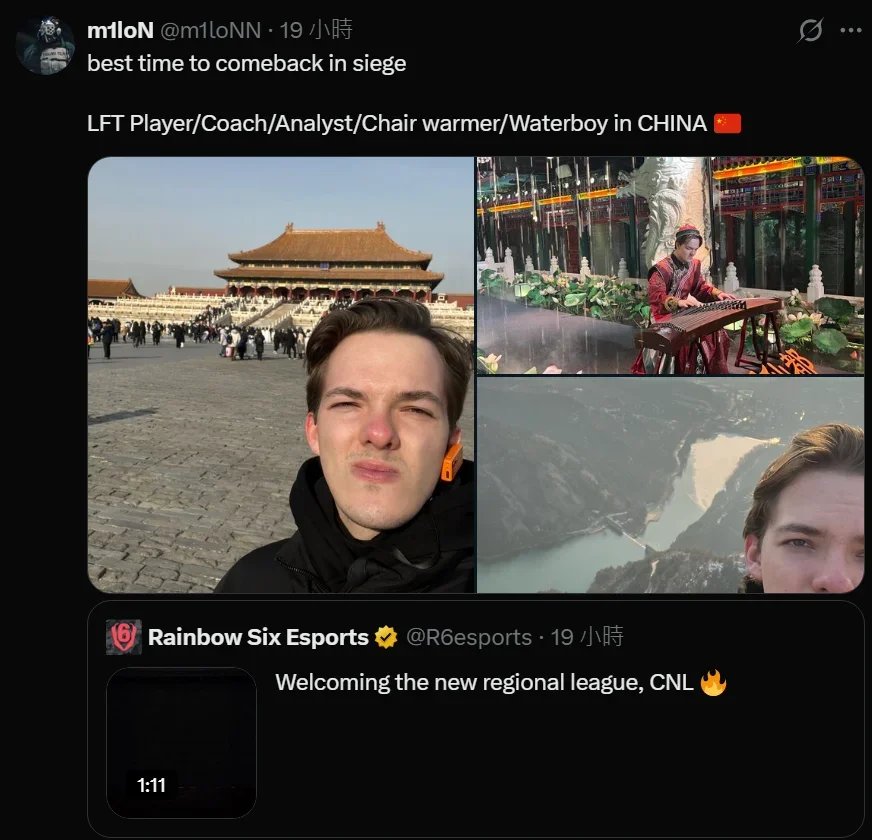Play the 1:11 video in quoted post
872x840 pixels.
tap(181, 742)
